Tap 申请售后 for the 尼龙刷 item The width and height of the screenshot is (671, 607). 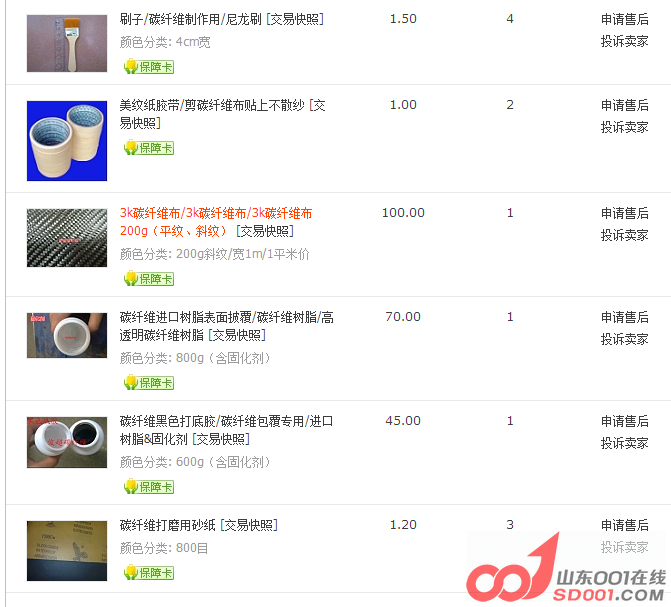point(624,19)
